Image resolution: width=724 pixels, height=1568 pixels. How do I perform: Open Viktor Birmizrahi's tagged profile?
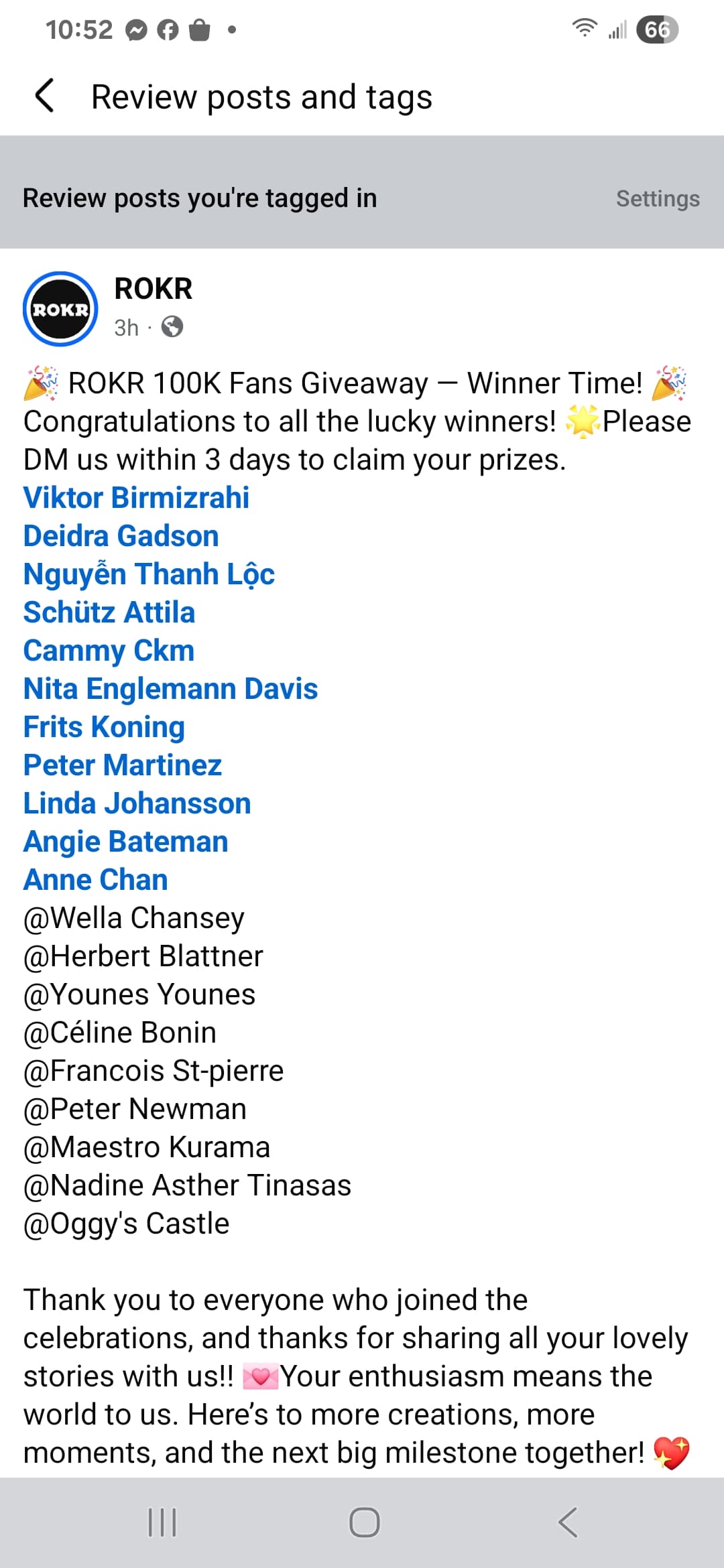pyautogui.click(x=136, y=498)
